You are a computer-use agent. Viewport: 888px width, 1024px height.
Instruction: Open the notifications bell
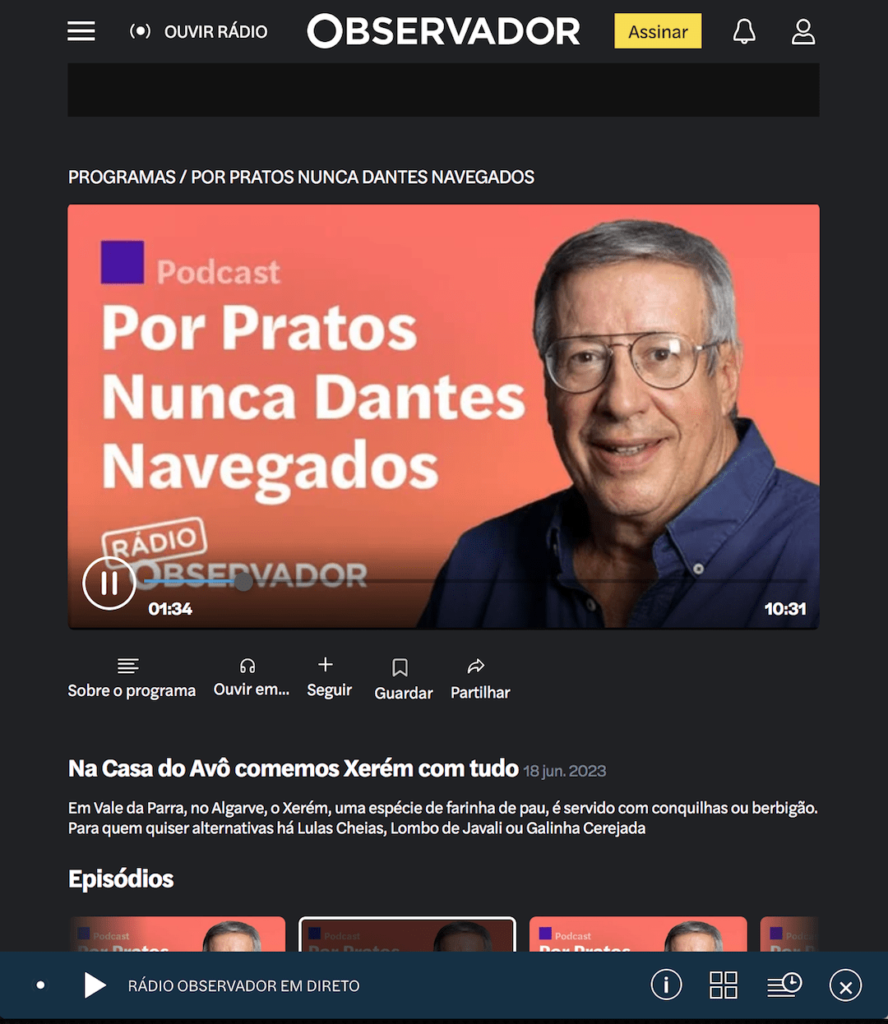pyautogui.click(x=744, y=32)
